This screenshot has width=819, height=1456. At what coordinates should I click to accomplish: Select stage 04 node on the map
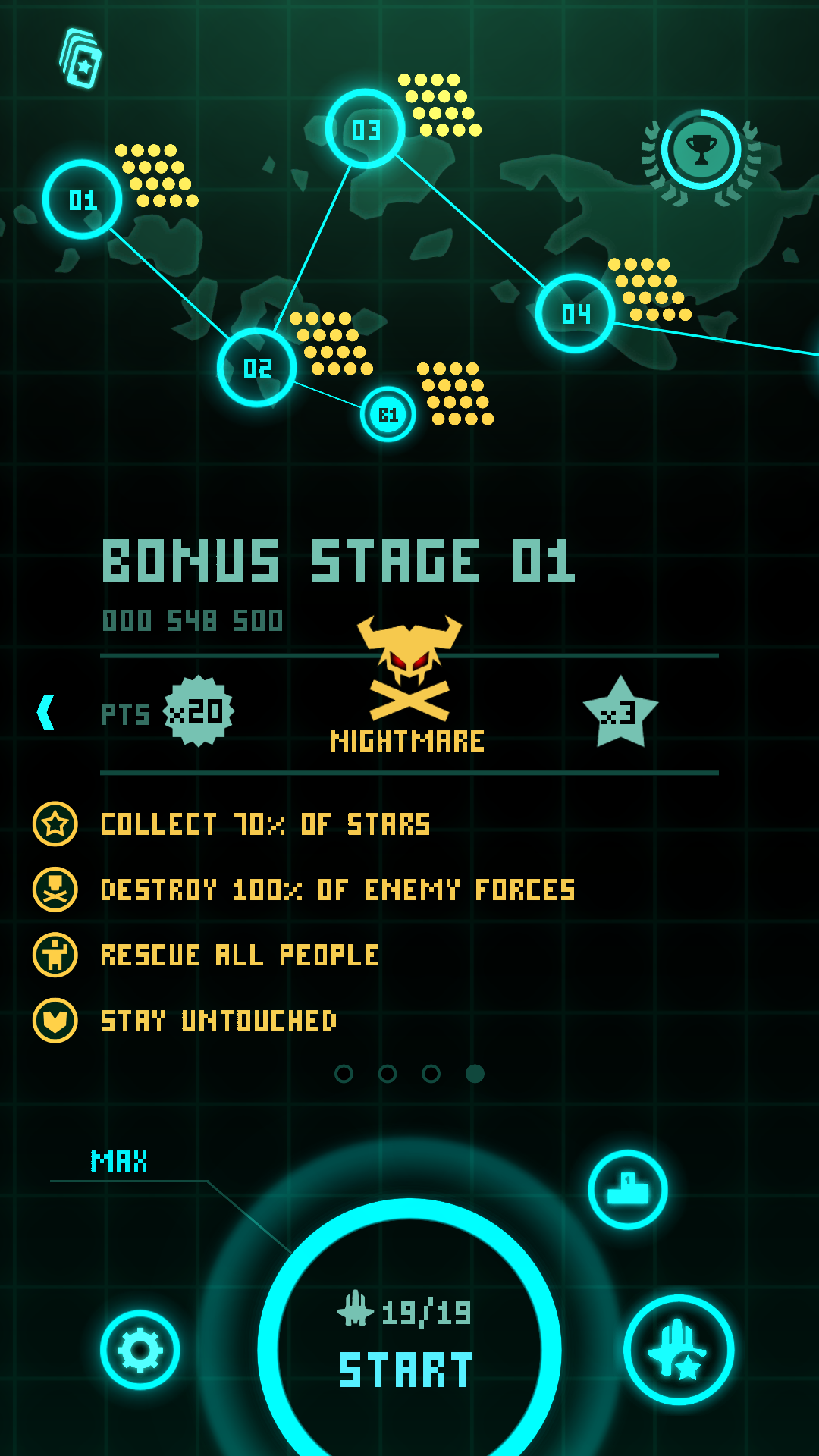point(576,313)
